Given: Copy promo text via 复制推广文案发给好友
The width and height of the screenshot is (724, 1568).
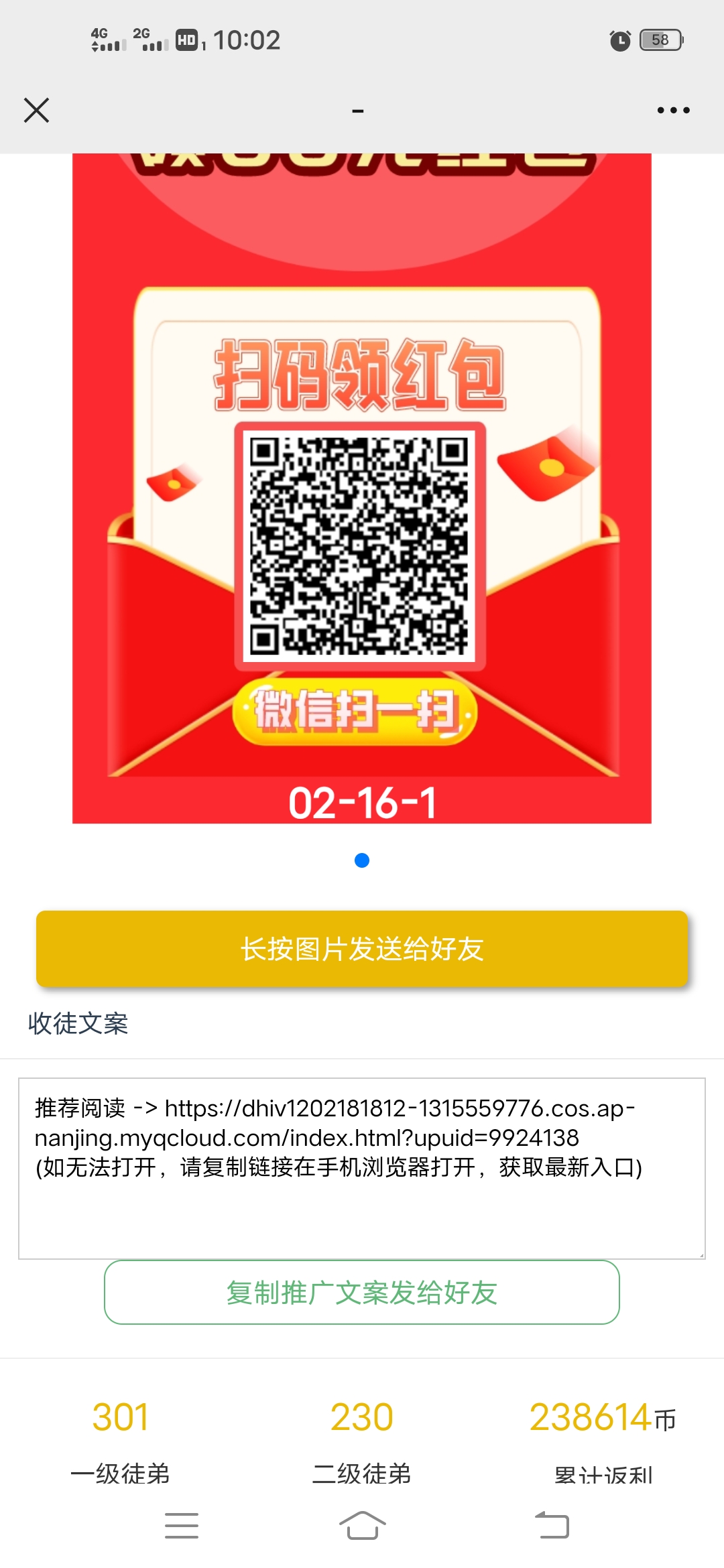Looking at the screenshot, I should 362,1293.
